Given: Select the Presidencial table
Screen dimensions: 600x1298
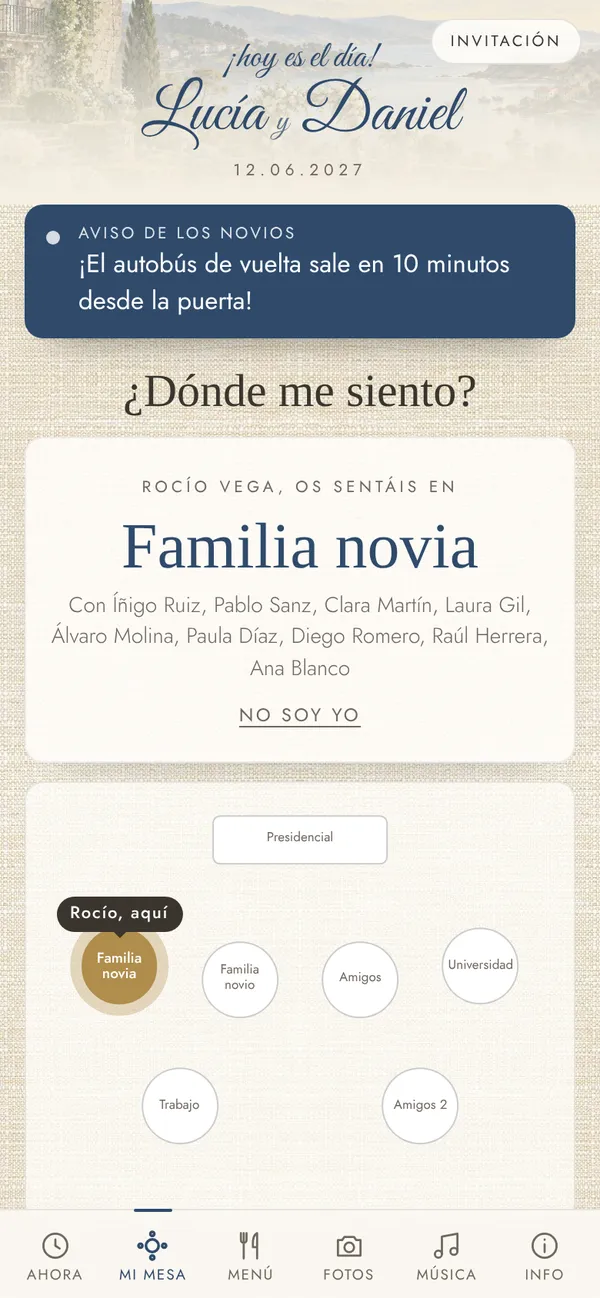Looking at the screenshot, I should point(300,839).
